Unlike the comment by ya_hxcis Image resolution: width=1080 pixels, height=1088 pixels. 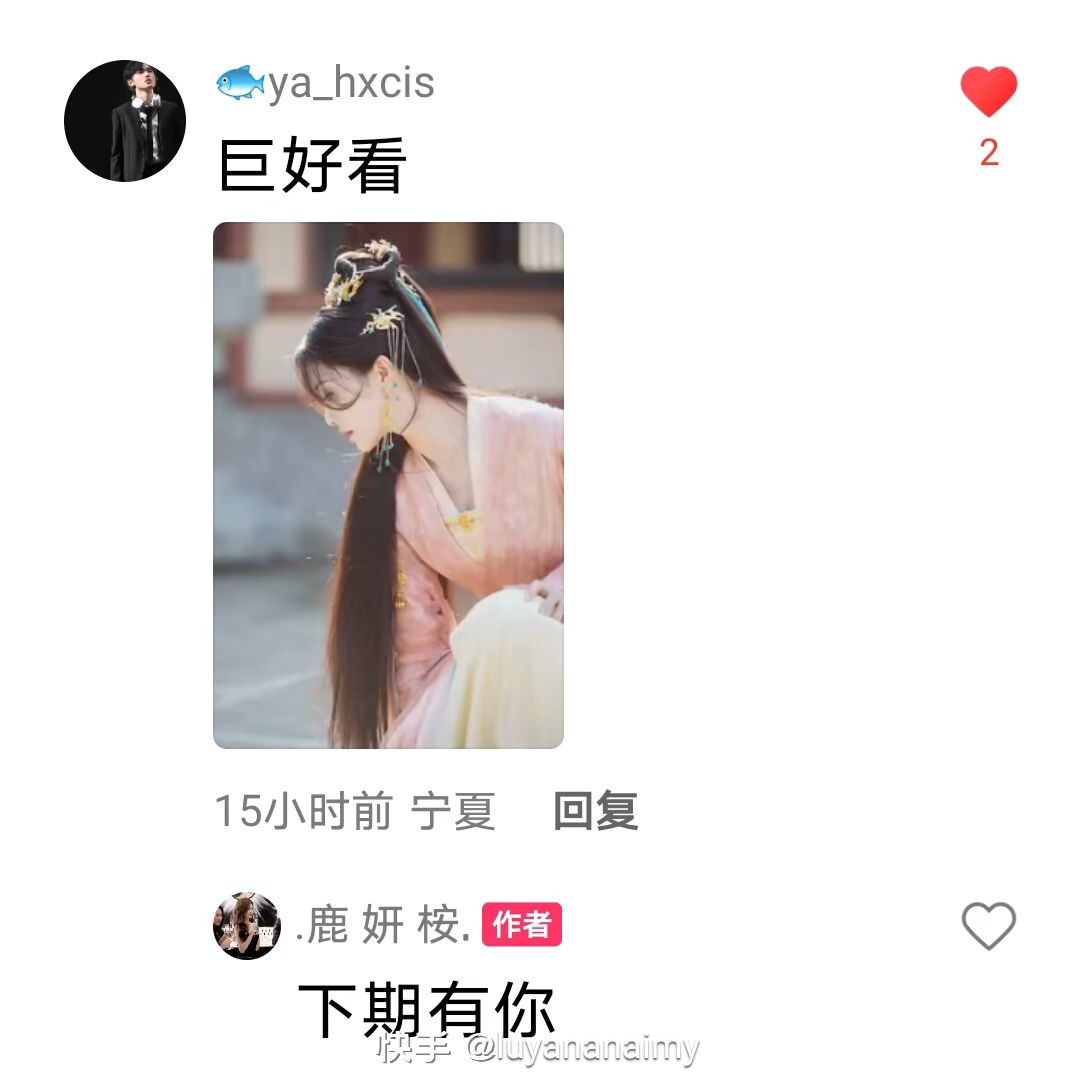point(988,91)
